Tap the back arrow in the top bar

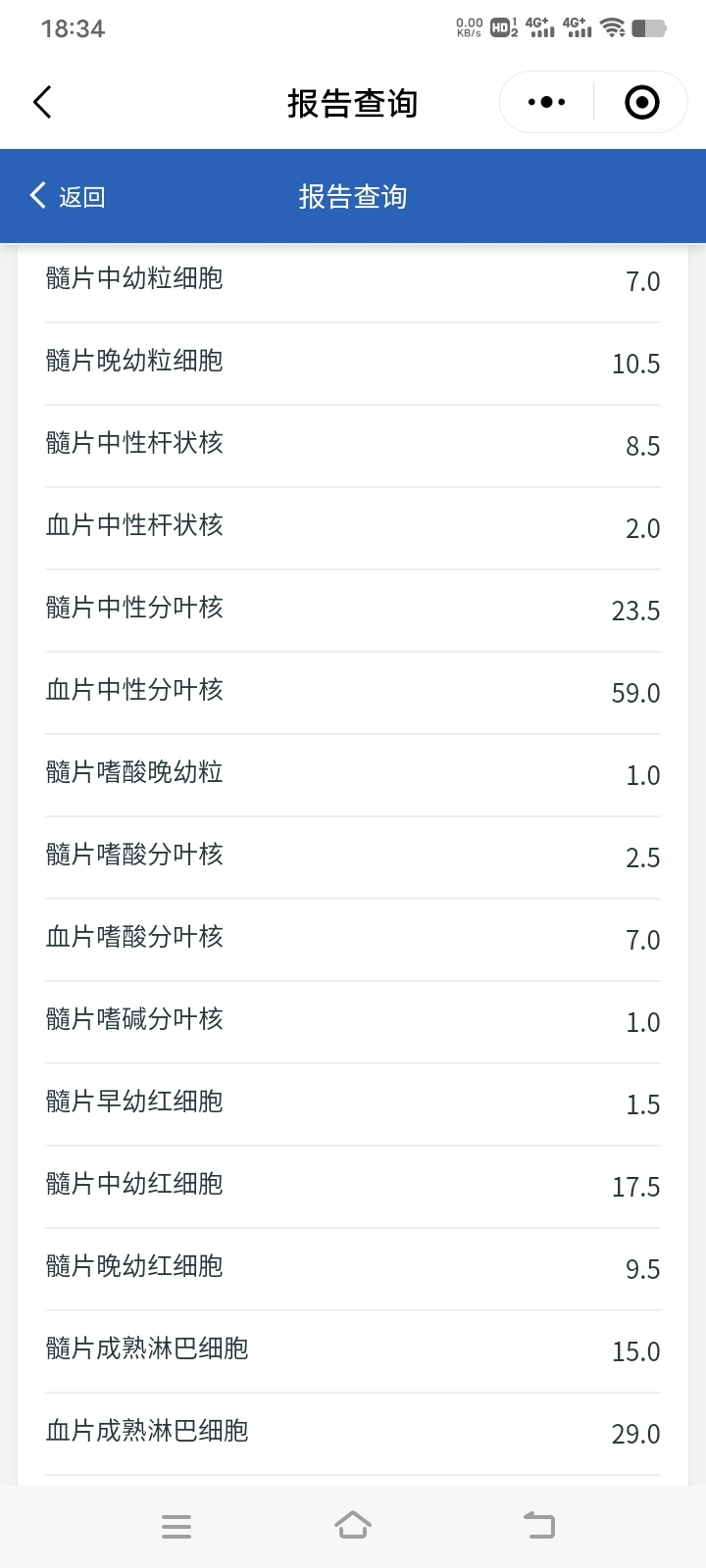(42, 102)
